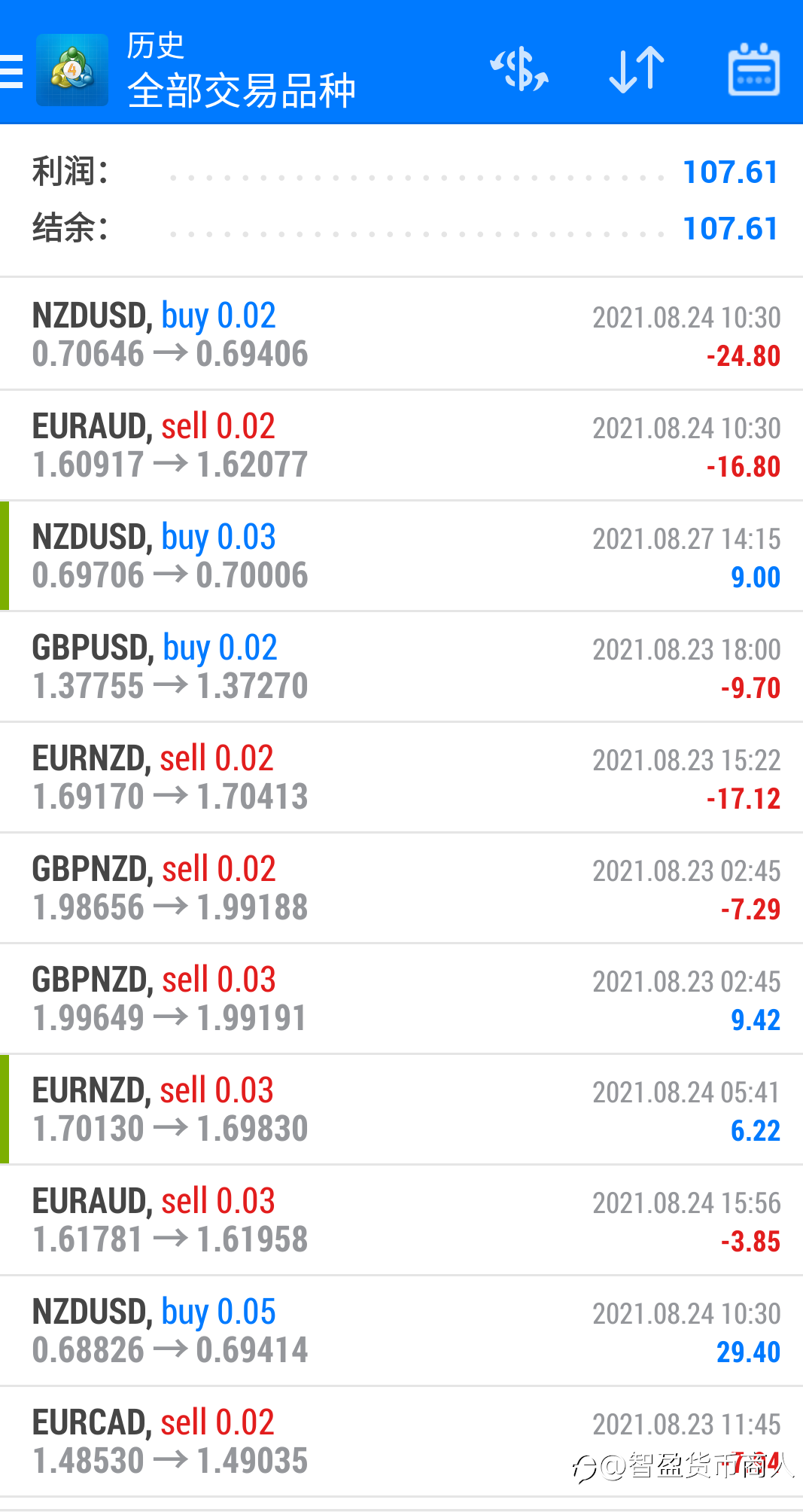Expand the EURNZD sell 0.02 trade
Viewport: 803px width, 1512px height.
(x=401, y=777)
